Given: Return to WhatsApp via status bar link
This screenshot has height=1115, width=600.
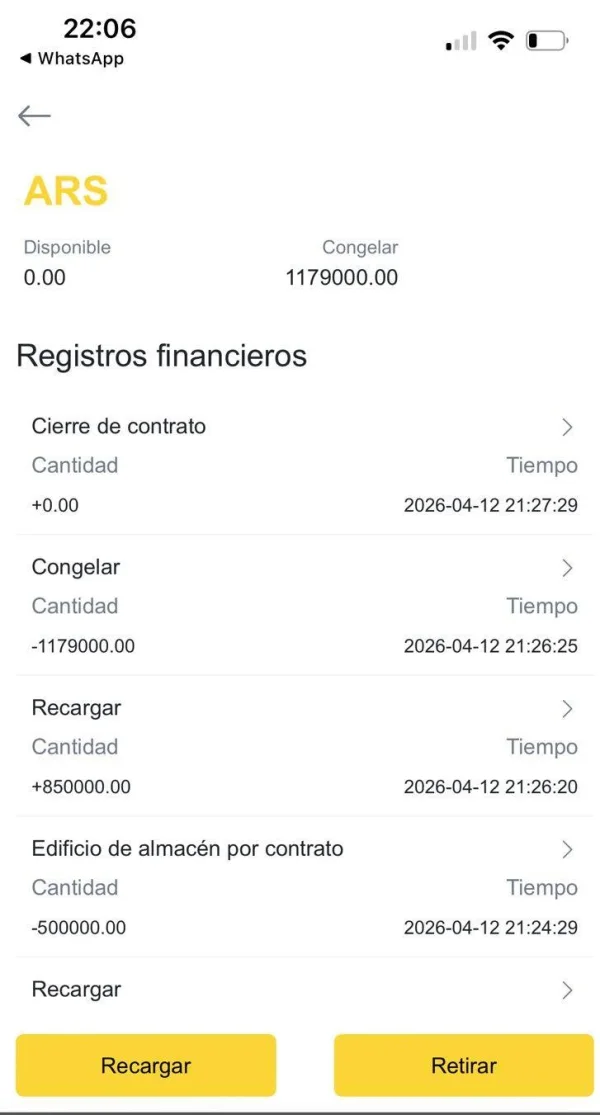Looking at the screenshot, I should [x=72, y=59].
